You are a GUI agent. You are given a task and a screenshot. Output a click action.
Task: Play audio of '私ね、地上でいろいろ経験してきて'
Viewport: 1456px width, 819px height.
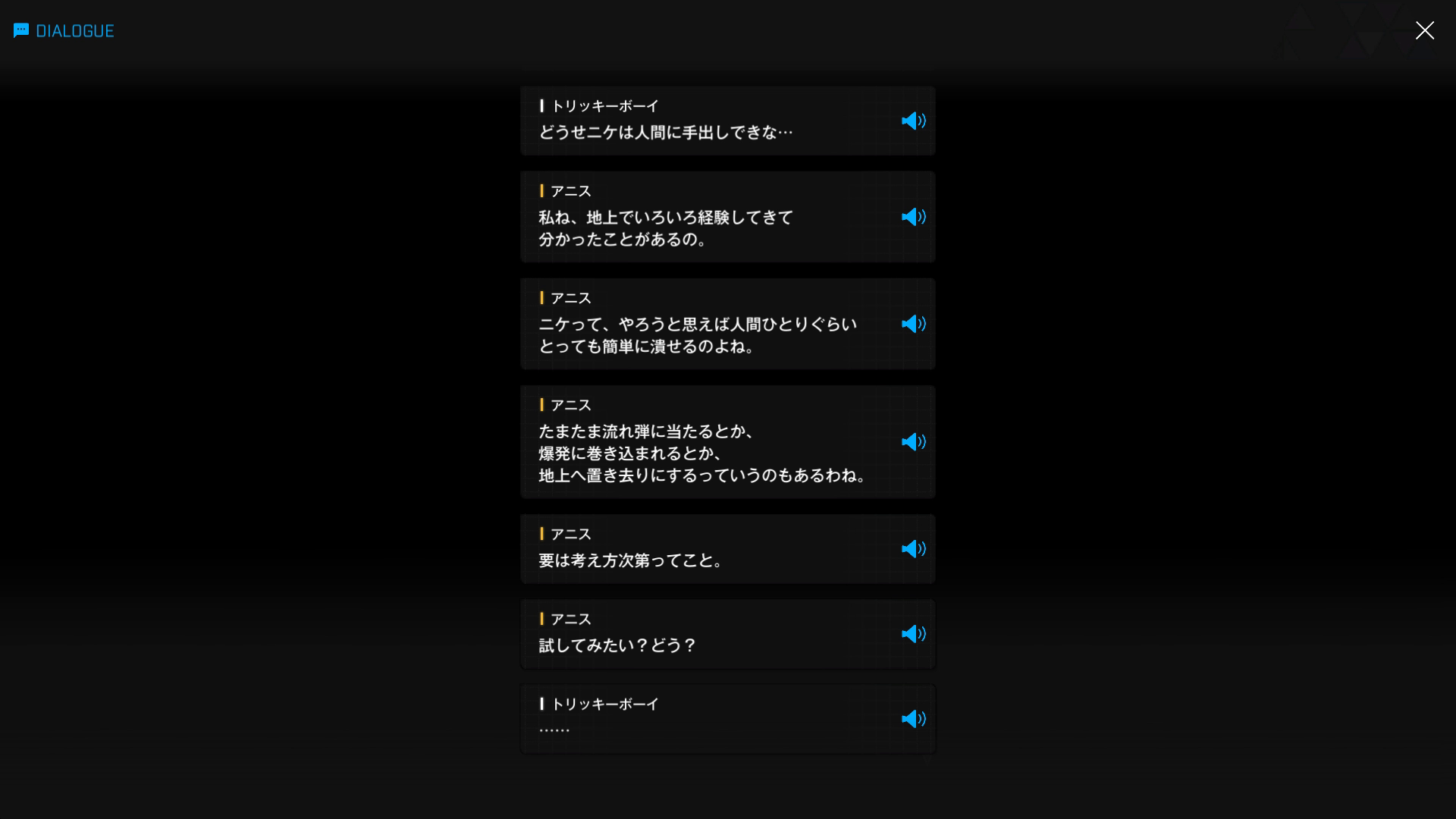pos(913,218)
